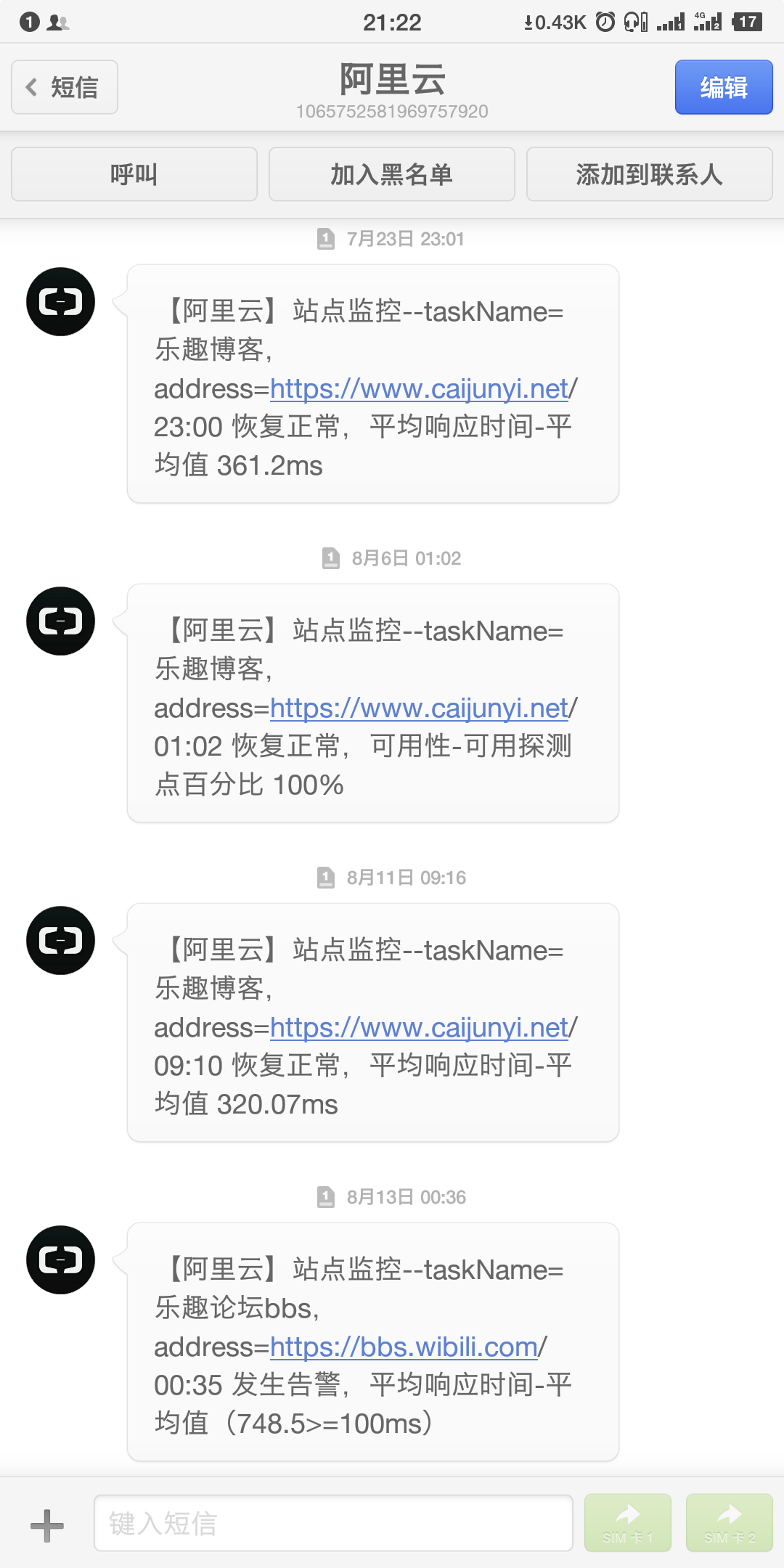
Task: Open the bbs.wibili.com link
Action: [404, 1347]
